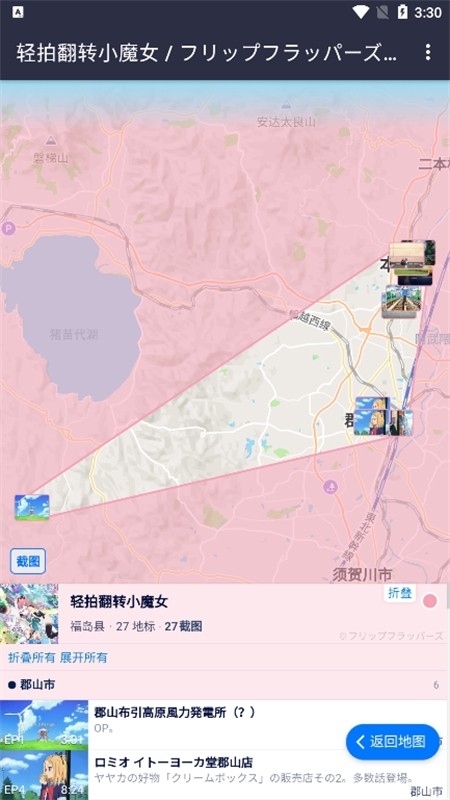Tap the wind-turbine screenshot marker on the map
This screenshot has height=800, width=450.
(x=32, y=507)
